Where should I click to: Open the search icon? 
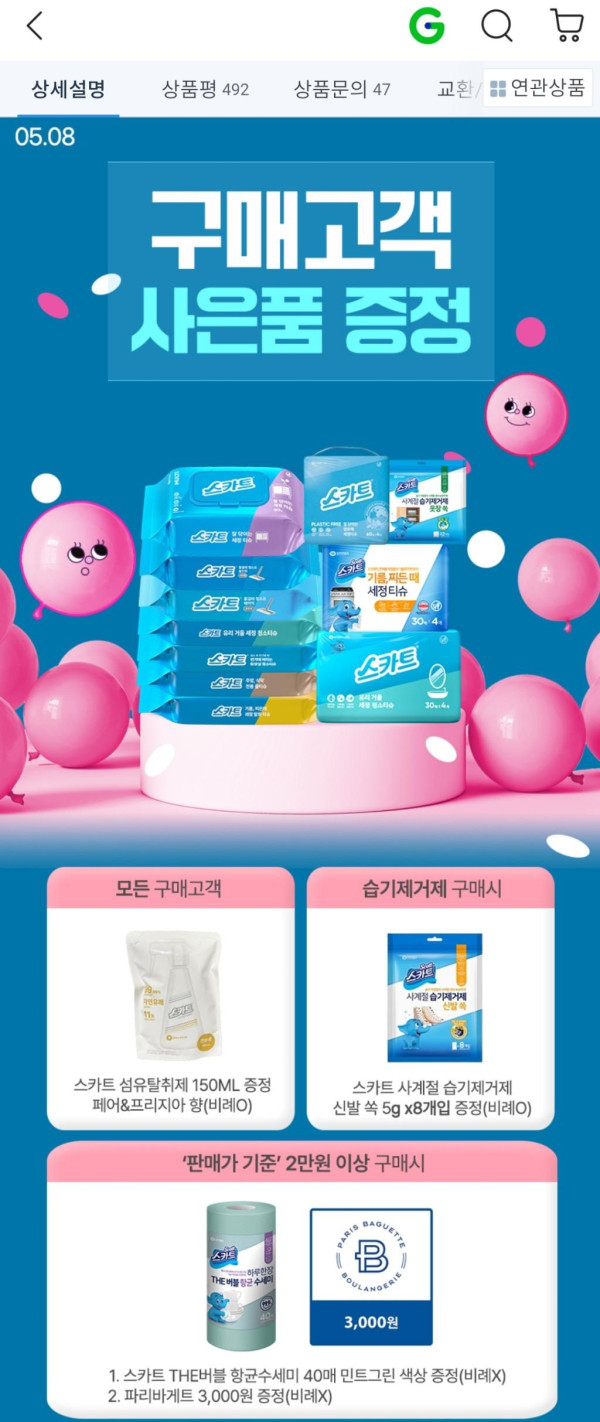click(x=497, y=27)
